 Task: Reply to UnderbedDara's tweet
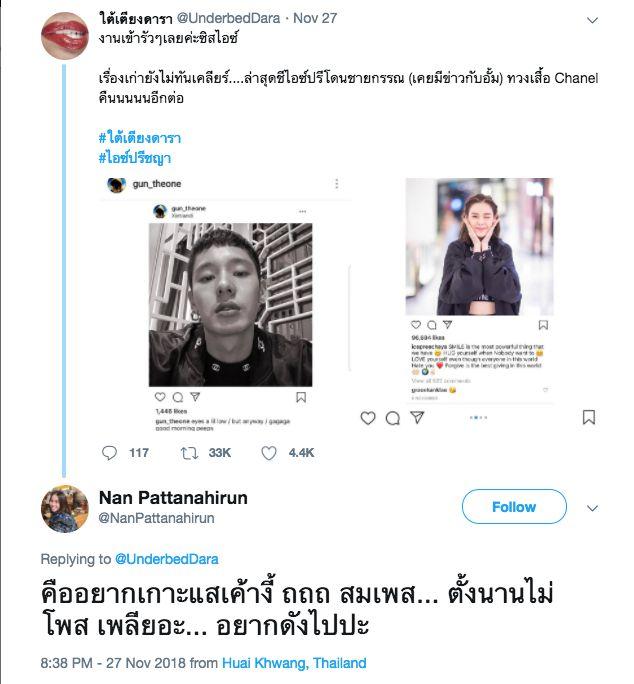[x=111, y=453]
